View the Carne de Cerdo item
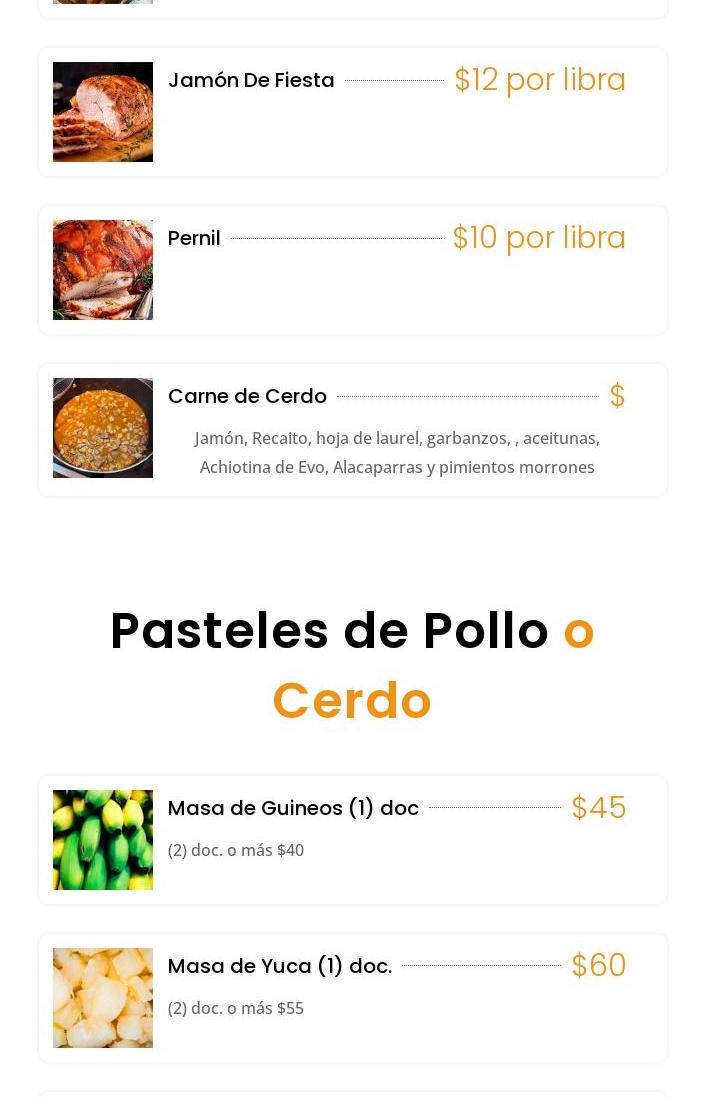705x1098 pixels. click(x=247, y=396)
